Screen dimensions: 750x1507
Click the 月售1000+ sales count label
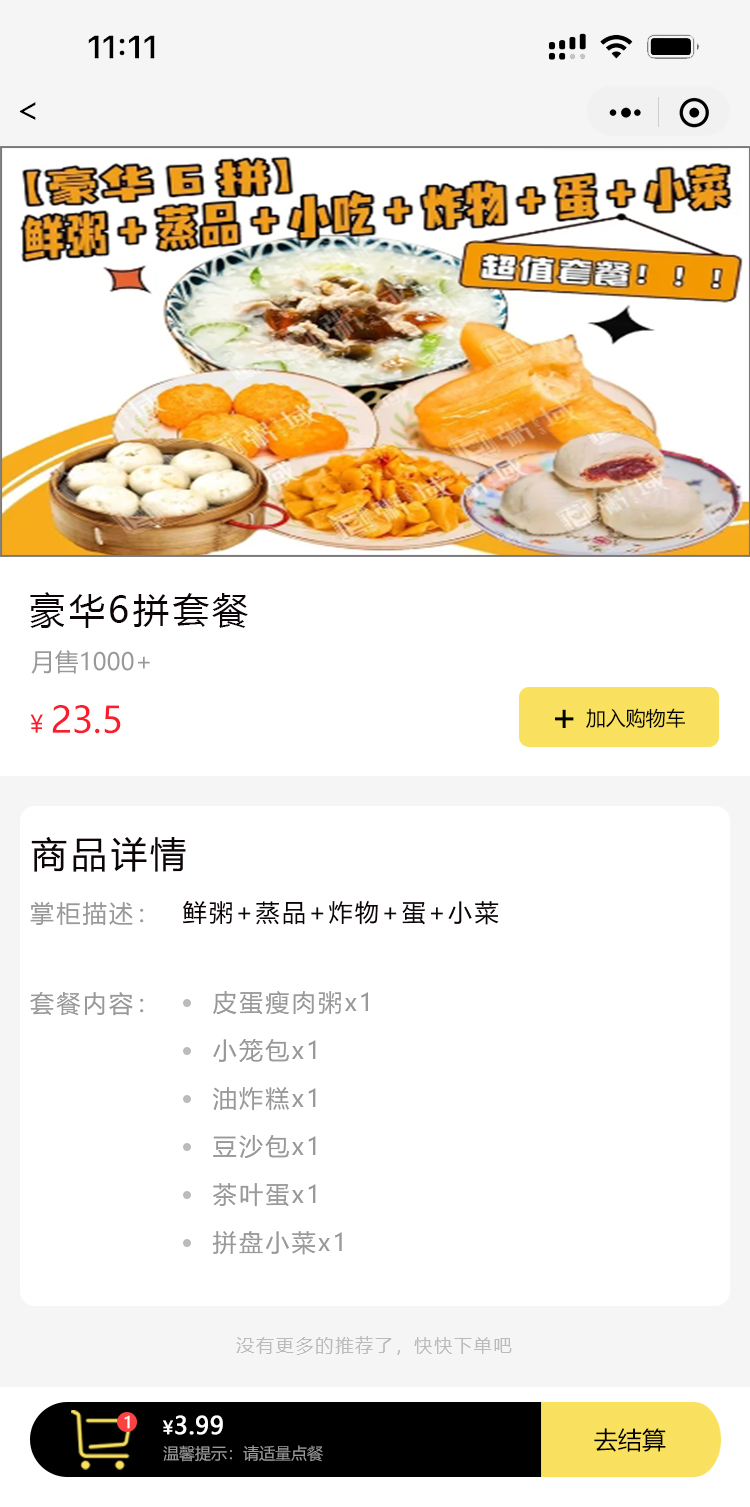(88, 661)
